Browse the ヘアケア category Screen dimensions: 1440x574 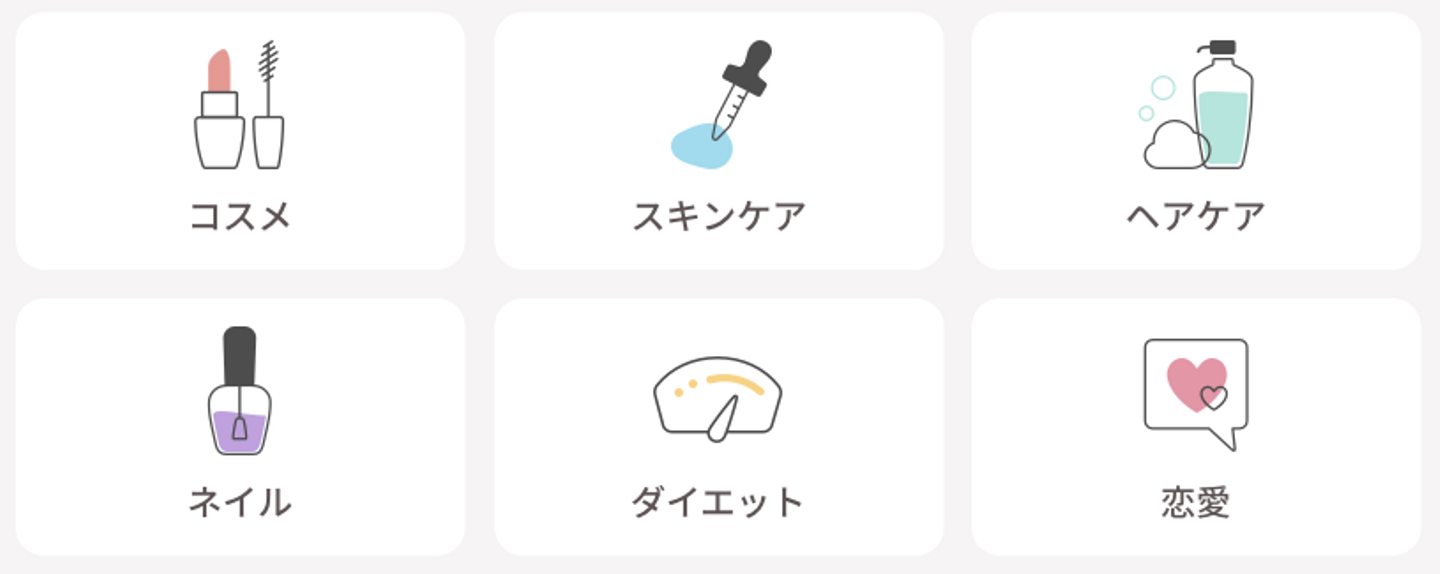[1196, 141]
